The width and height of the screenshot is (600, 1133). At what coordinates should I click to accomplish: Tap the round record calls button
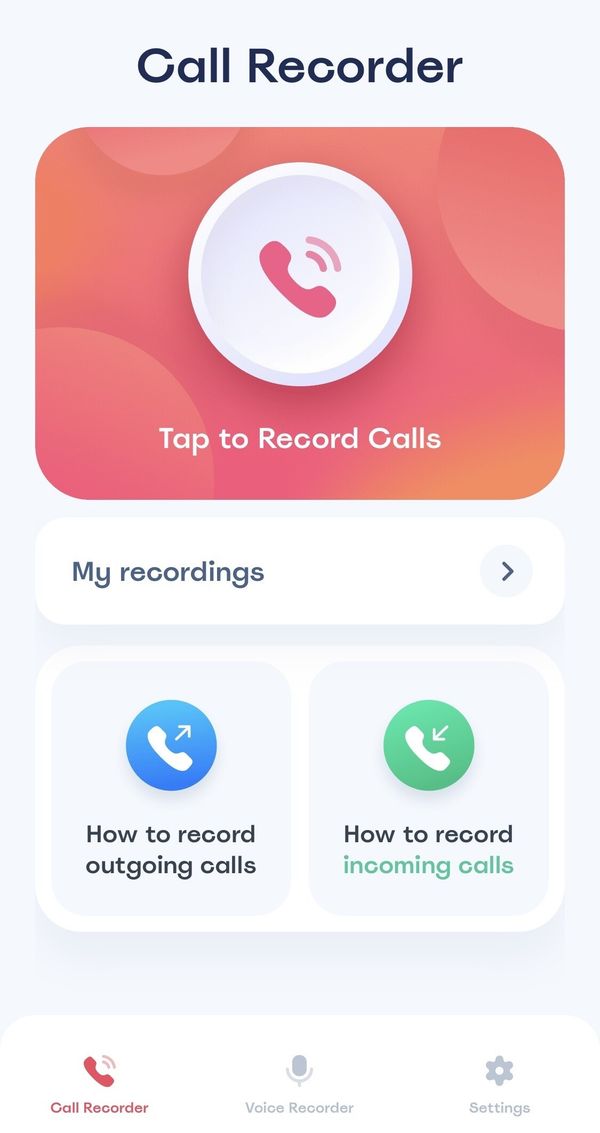[300, 274]
